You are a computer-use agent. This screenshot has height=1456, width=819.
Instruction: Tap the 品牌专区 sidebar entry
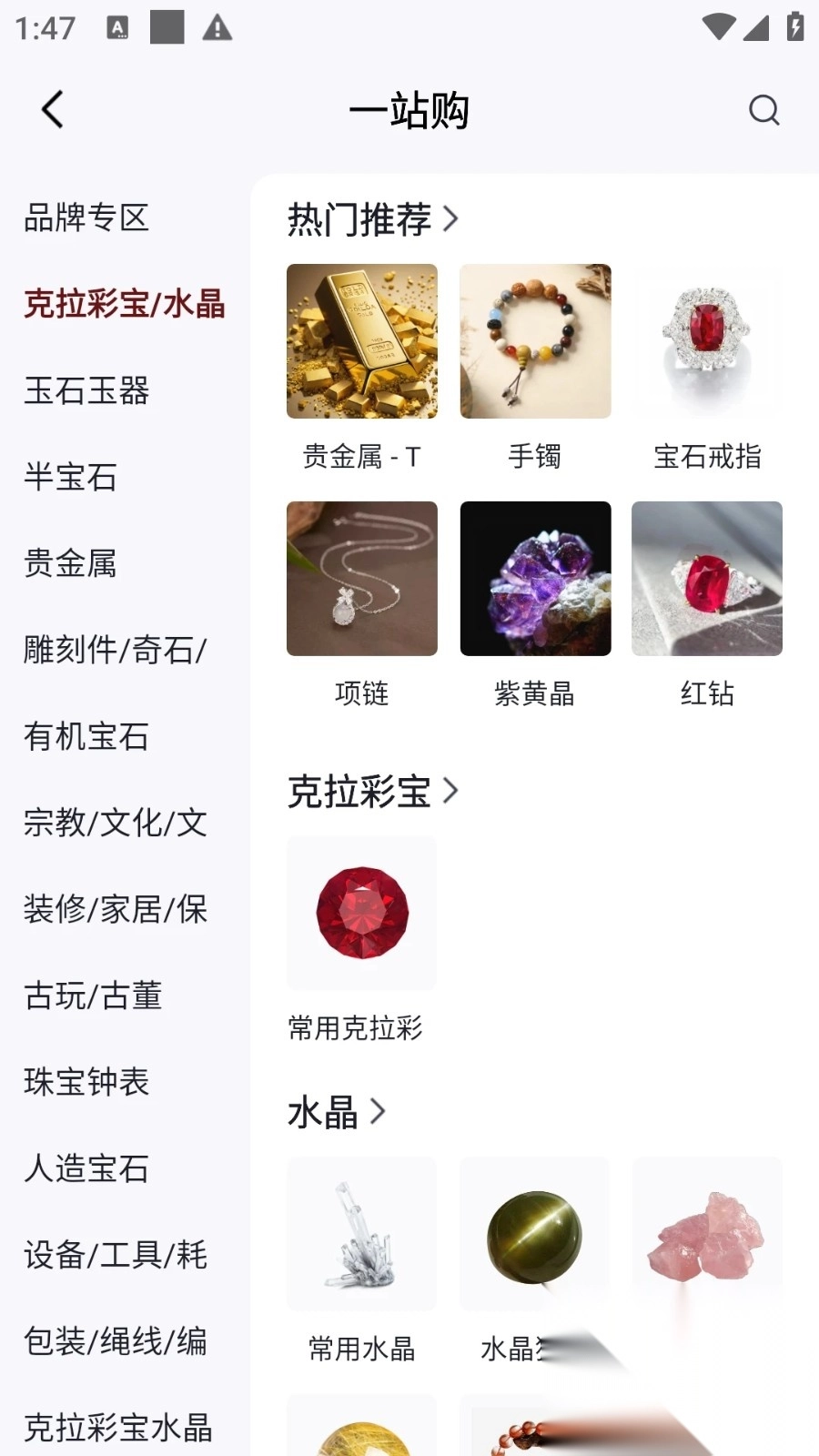pos(86,218)
